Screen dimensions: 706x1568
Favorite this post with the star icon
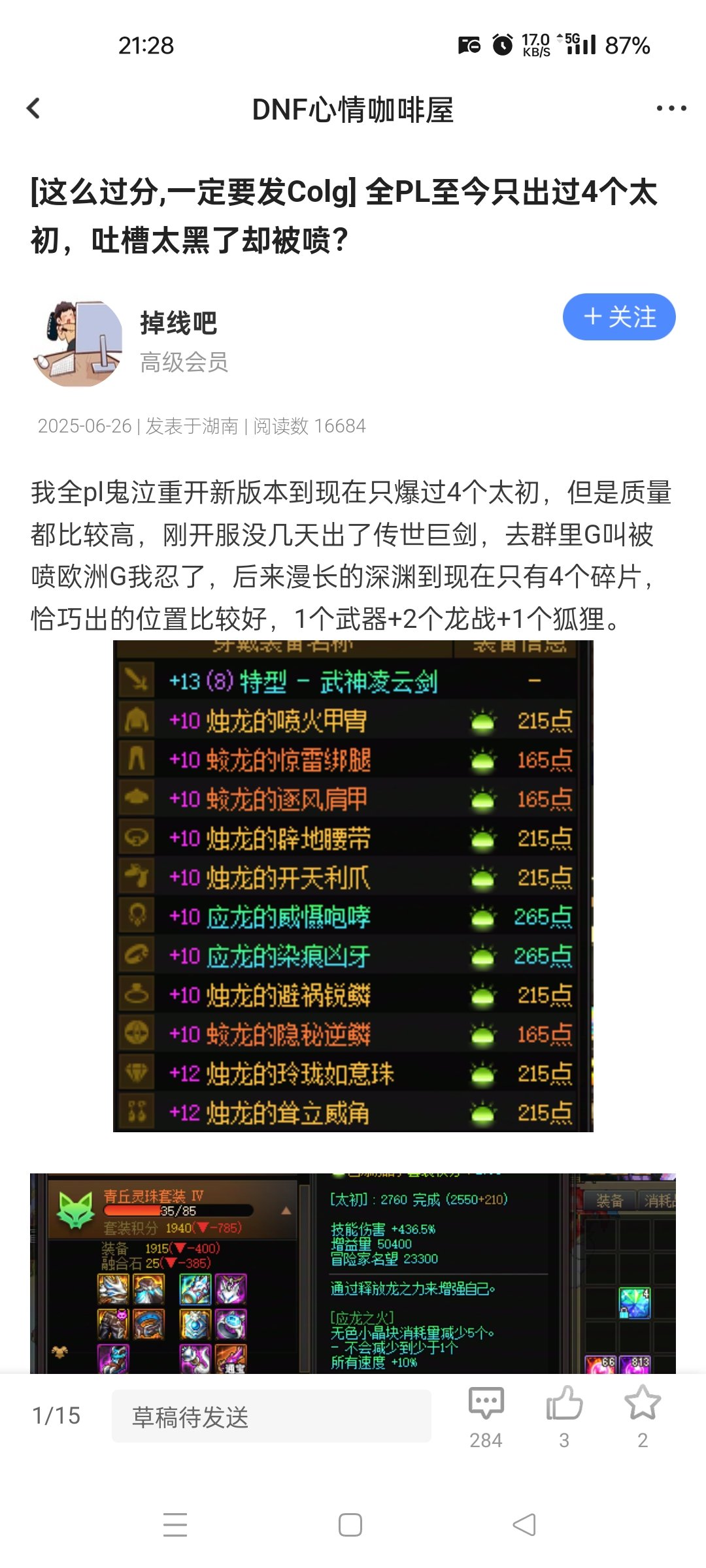click(643, 1416)
